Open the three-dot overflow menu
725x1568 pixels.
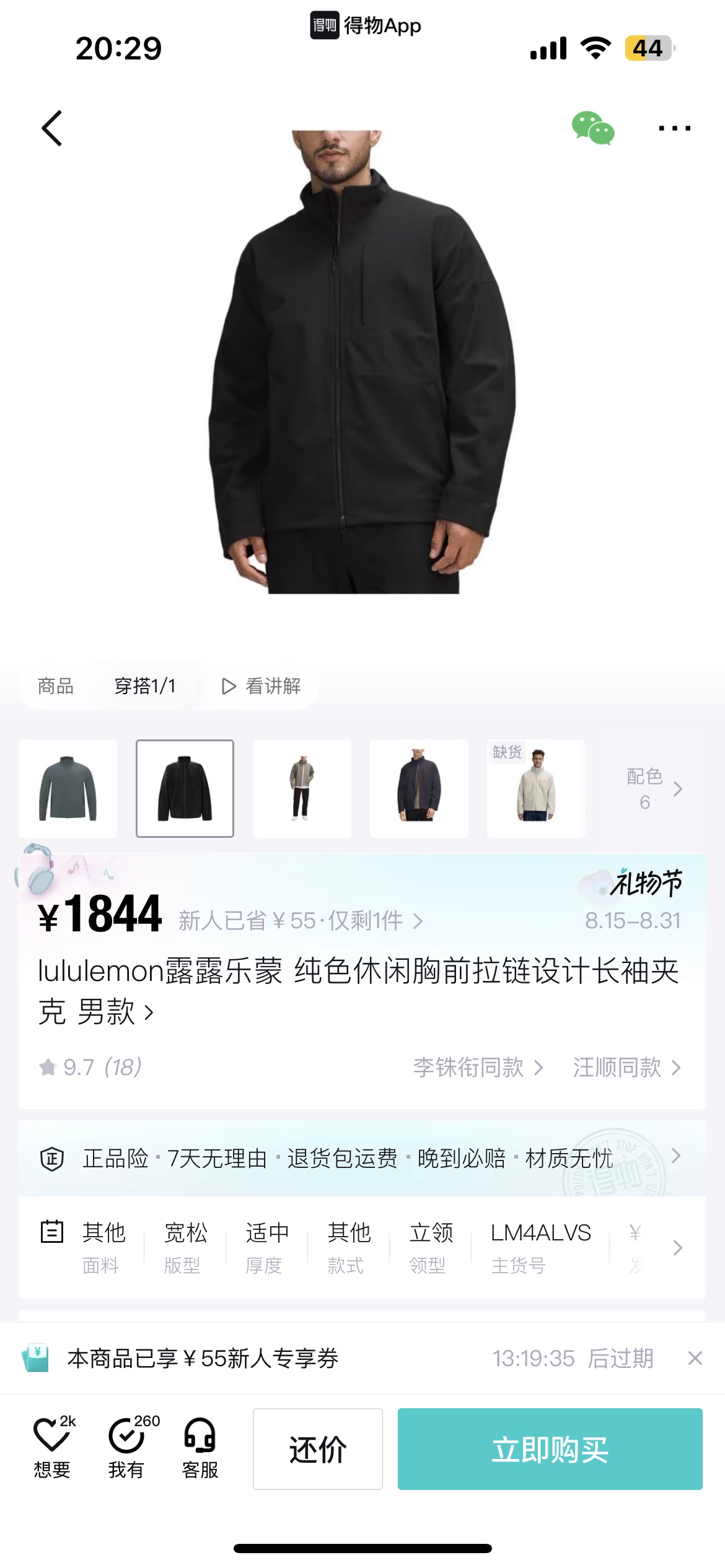(674, 128)
